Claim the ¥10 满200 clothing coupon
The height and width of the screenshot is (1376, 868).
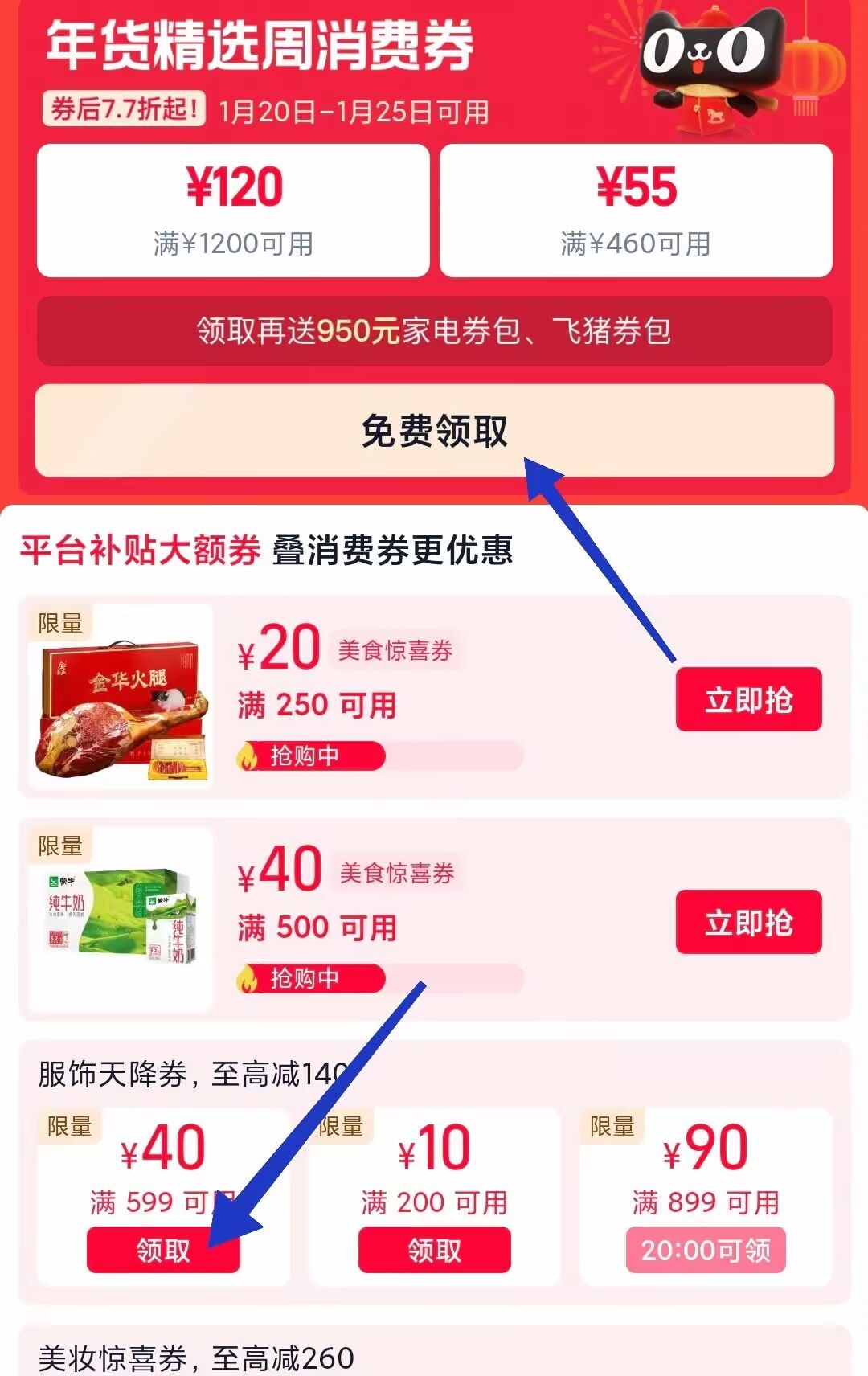pos(434,1250)
